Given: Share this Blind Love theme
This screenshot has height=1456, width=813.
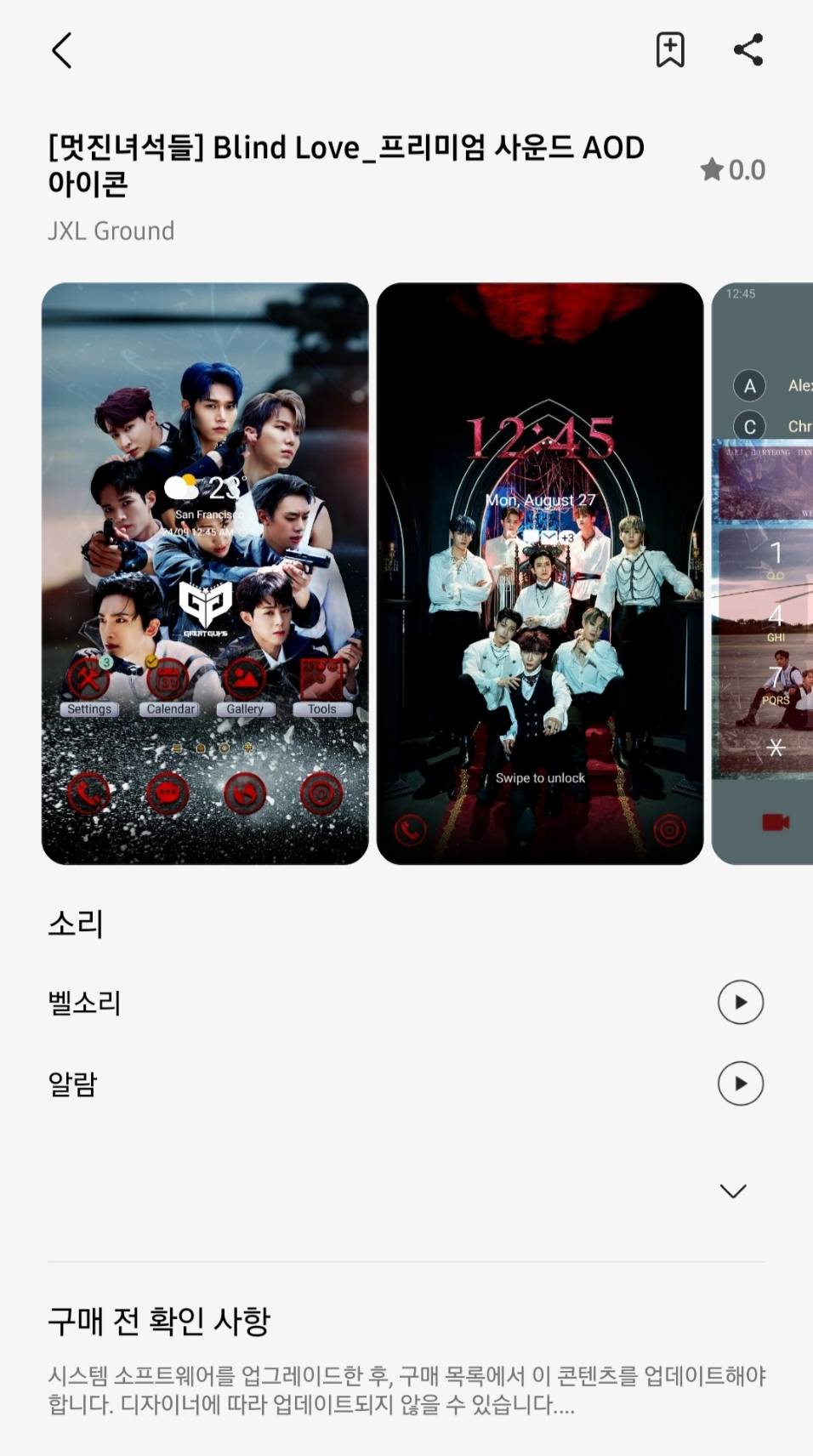Looking at the screenshot, I should (748, 50).
